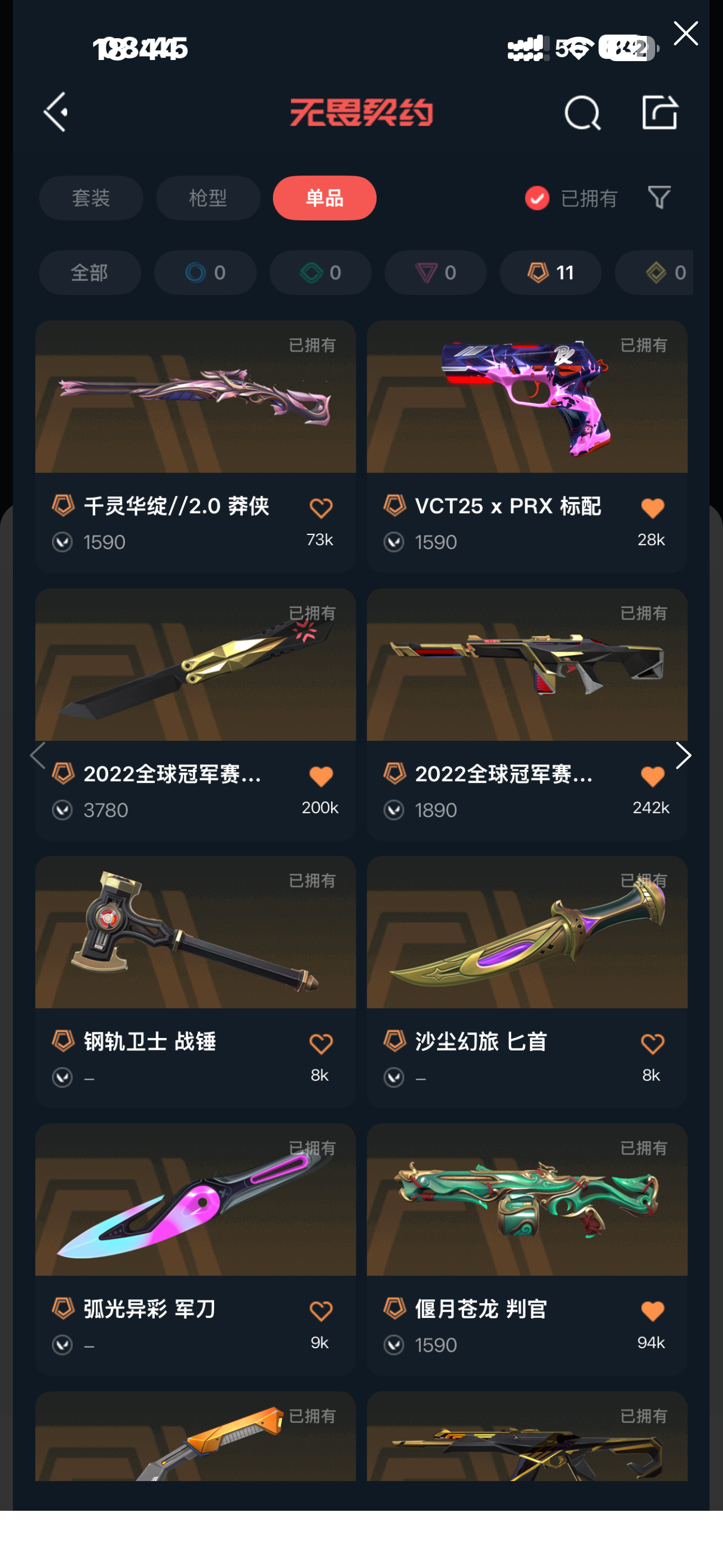Go to next image with right arrow
The width and height of the screenshot is (723, 1568).
pos(683,756)
